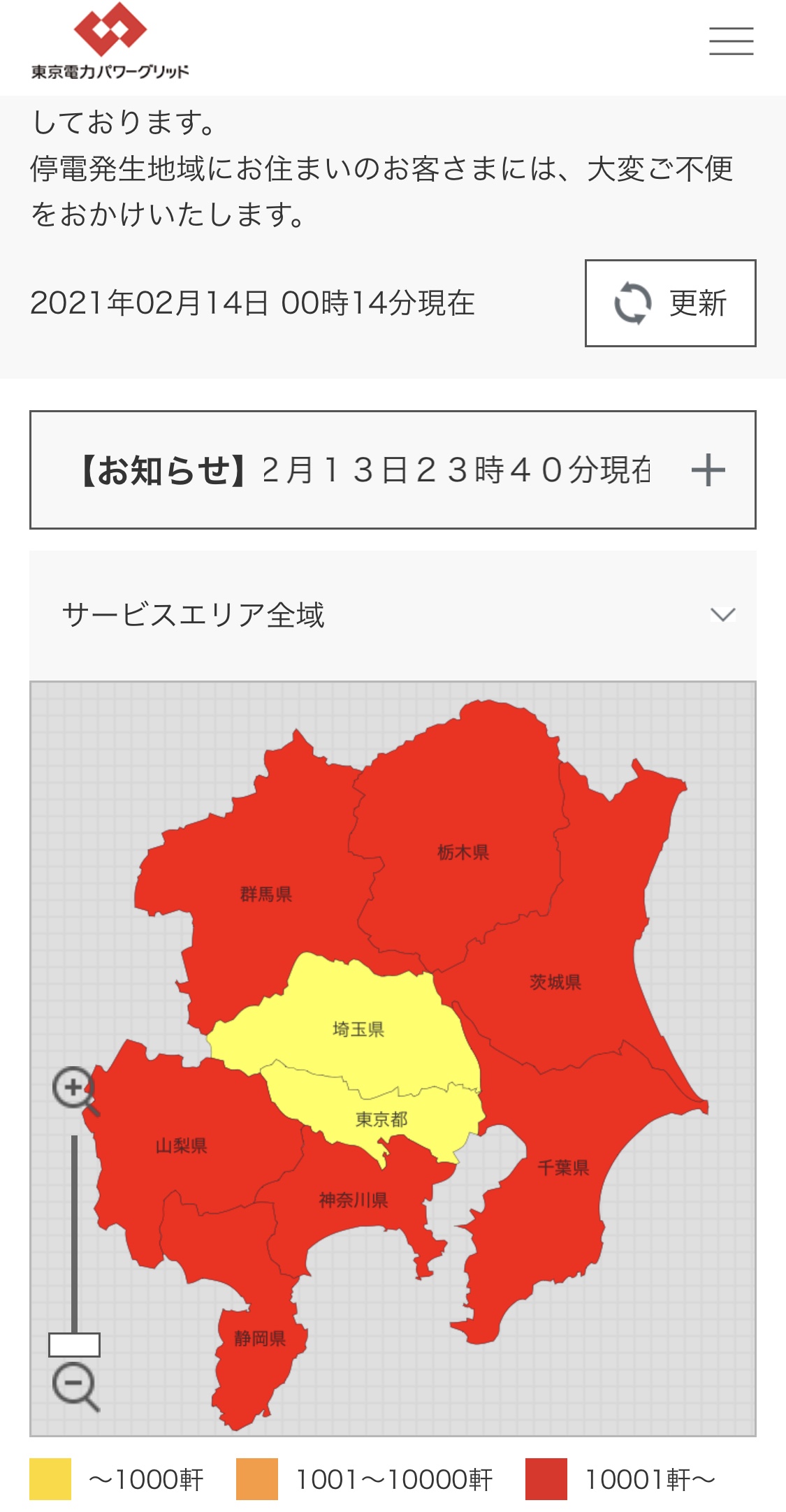Select 神奈川県 on the map
The height and width of the screenshot is (1512, 786).
pyautogui.click(x=353, y=1200)
